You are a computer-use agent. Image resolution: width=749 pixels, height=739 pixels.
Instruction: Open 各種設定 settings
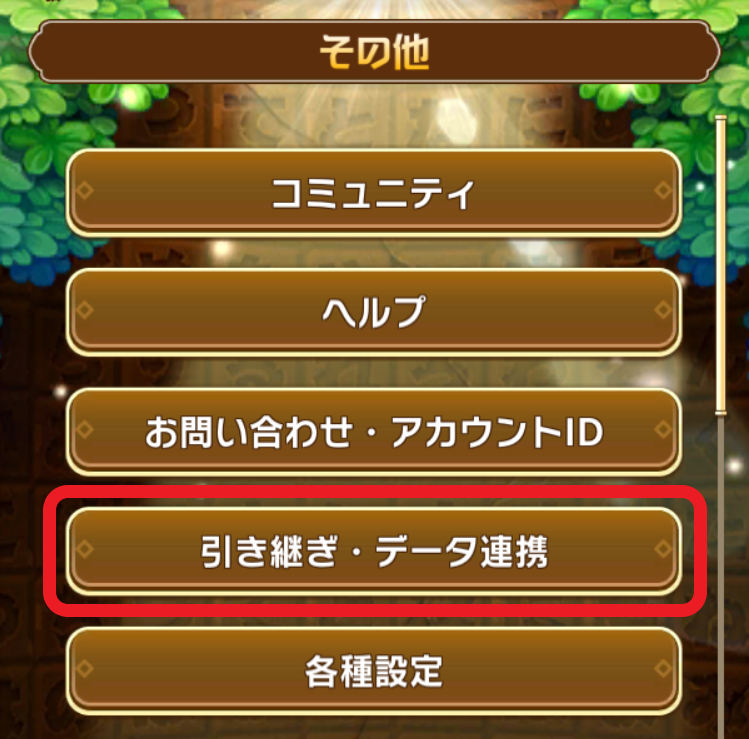click(373, 671)
